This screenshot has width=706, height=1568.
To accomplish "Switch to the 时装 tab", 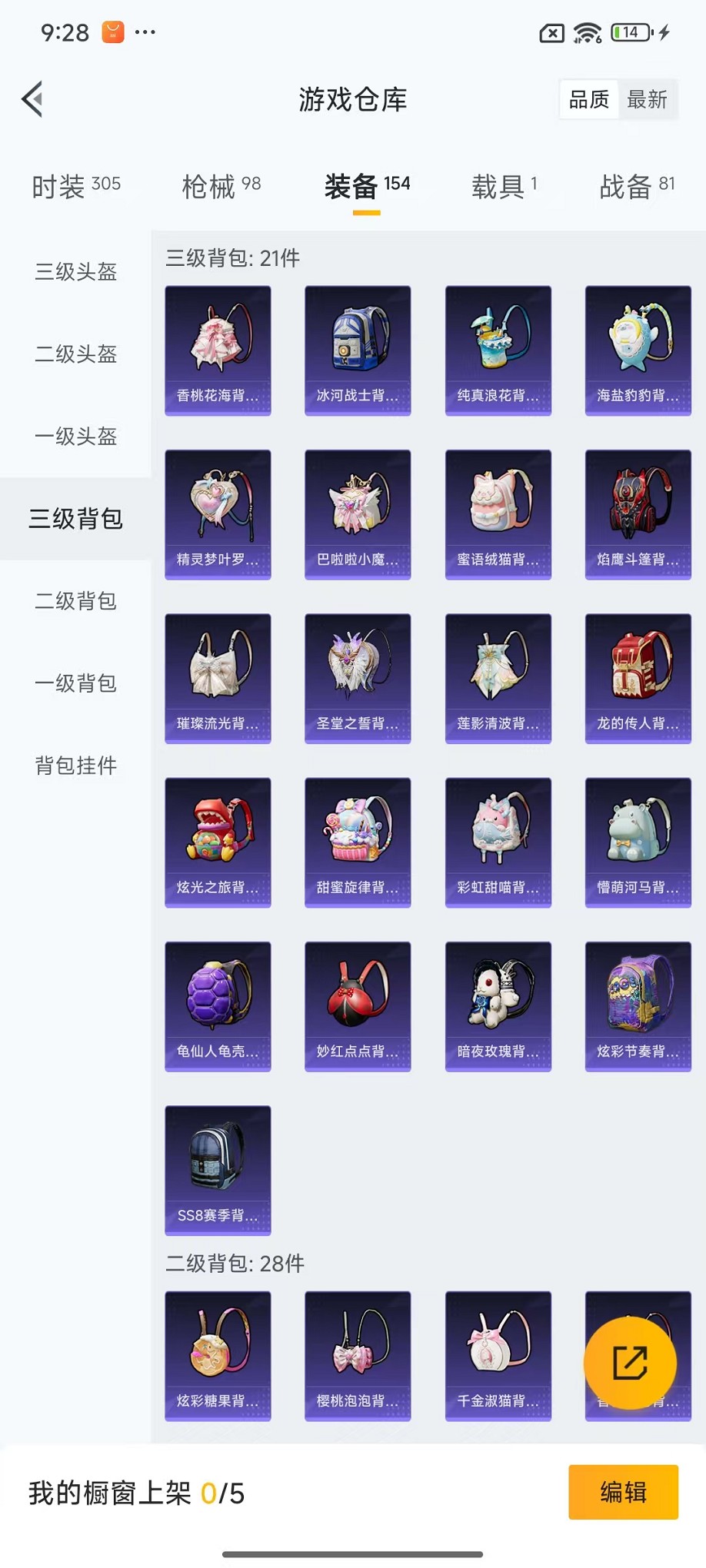I will tap(75, 186).
